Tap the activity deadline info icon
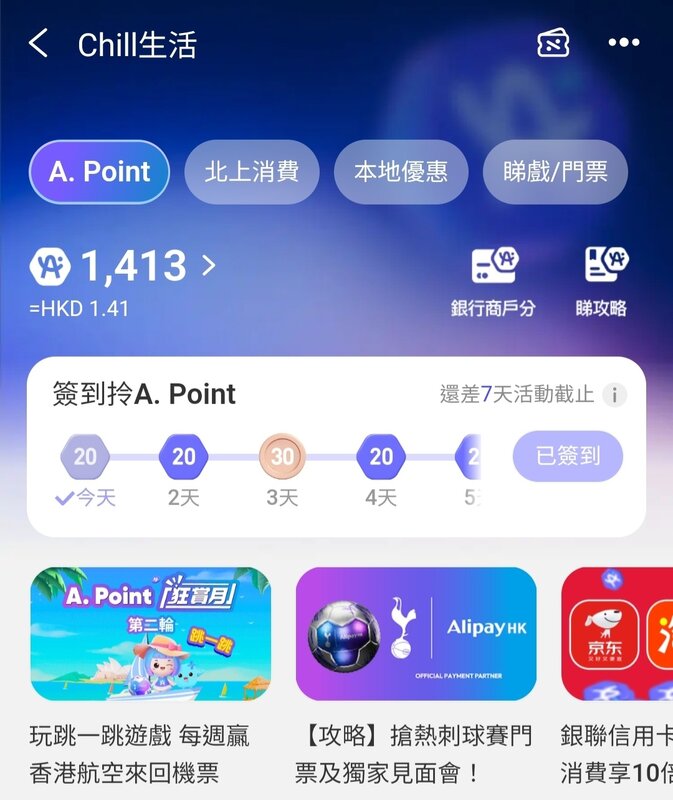Screen dimensions: 673x800 [x=616, y=395]
